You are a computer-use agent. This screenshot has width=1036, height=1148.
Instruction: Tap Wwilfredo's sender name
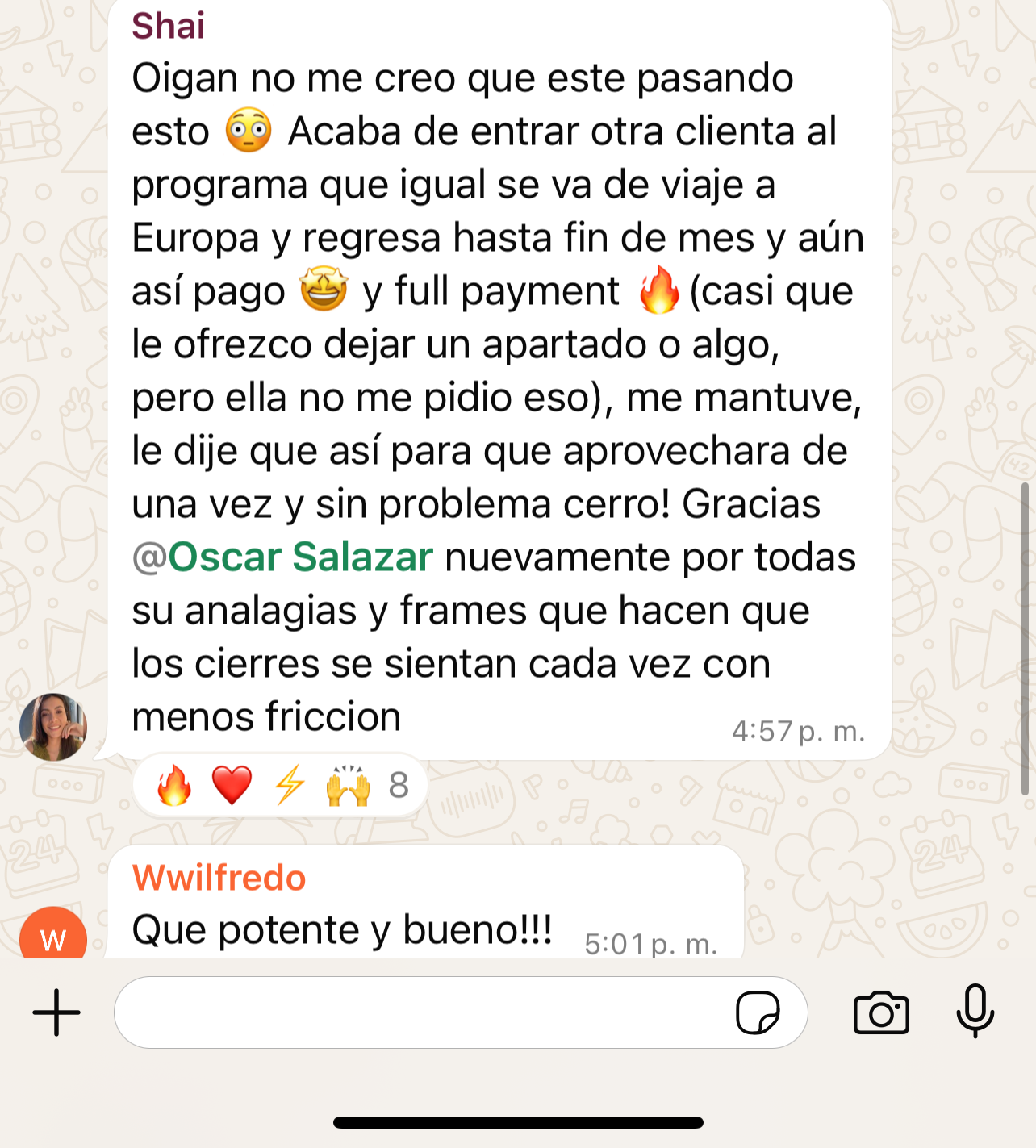(x=219, y=878)
